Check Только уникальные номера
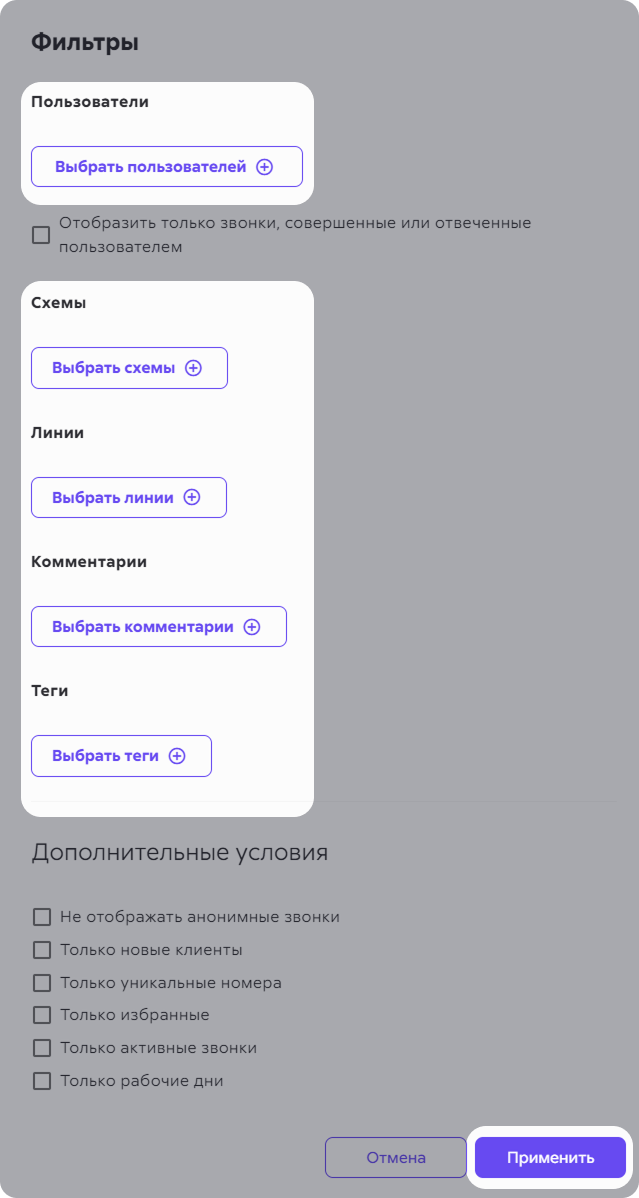 click(x=42, y=983)
